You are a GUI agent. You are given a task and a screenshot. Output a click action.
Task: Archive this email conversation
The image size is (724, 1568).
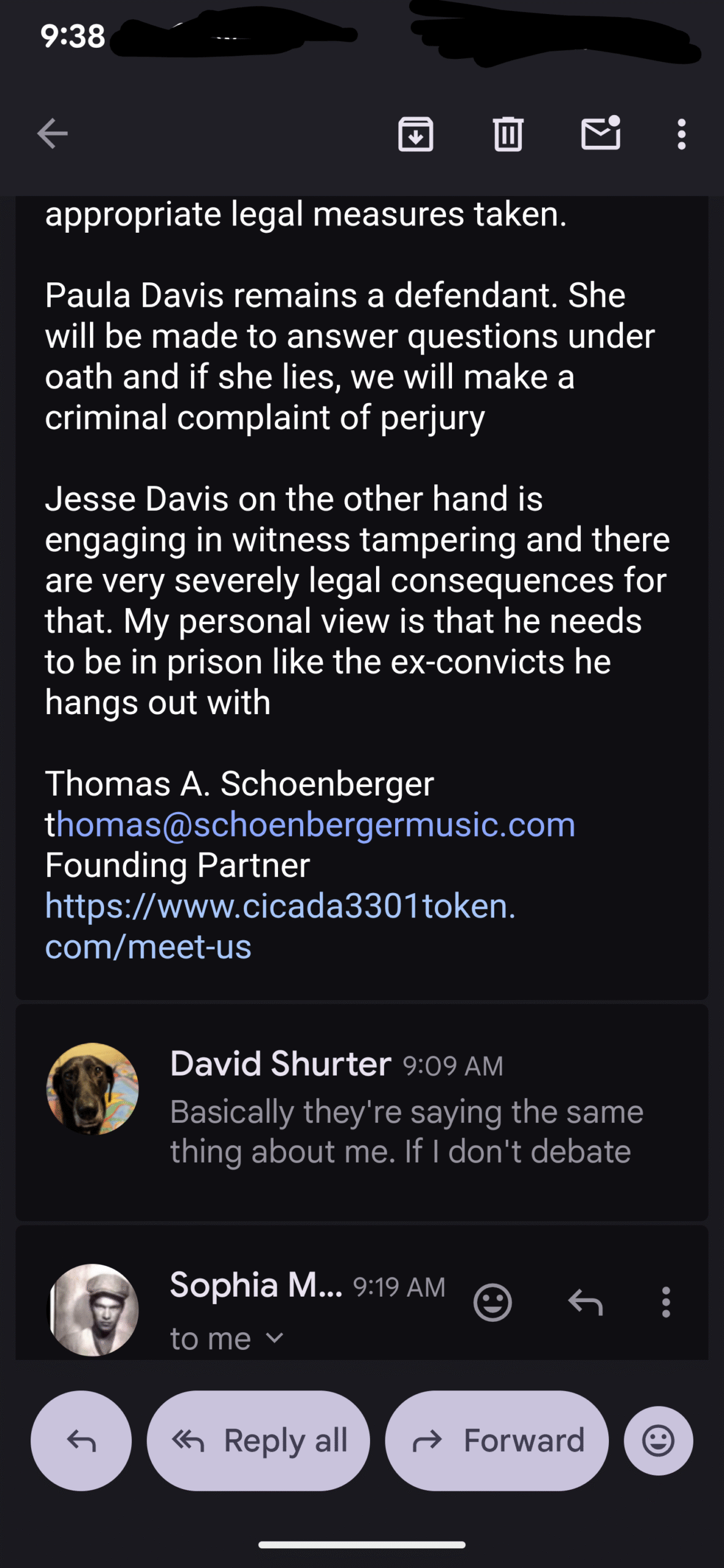coord(415,134)
